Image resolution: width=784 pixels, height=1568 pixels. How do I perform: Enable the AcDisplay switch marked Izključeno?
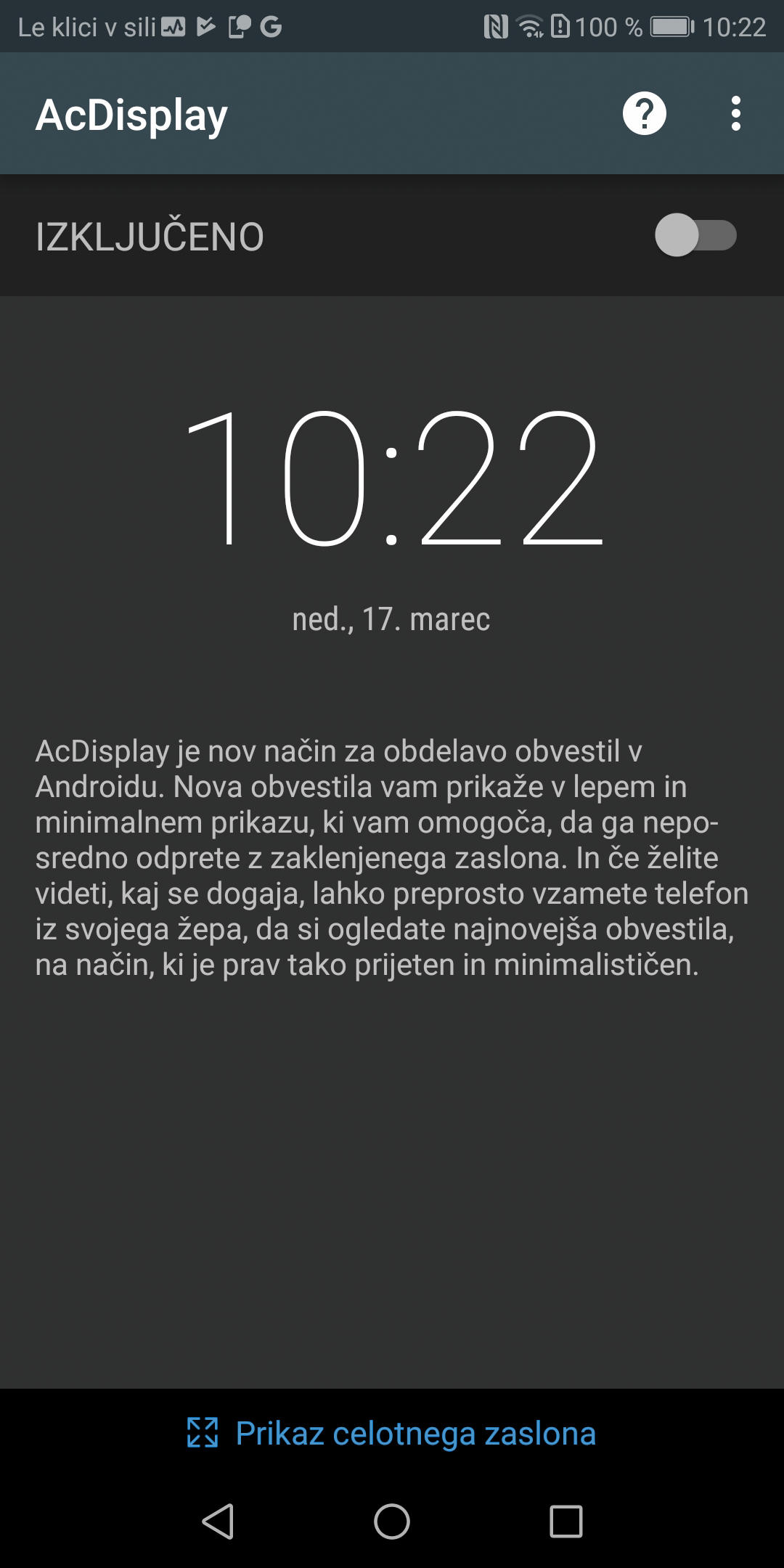point(695,235)
